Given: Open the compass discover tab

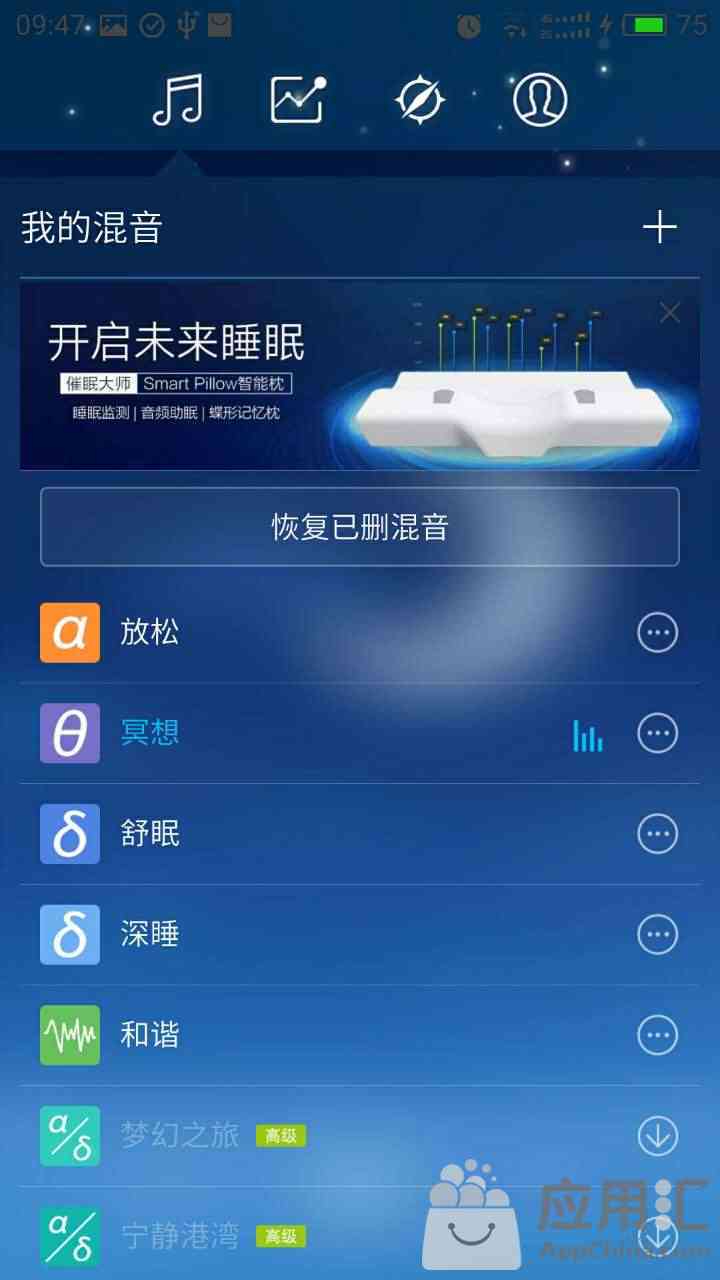Looking at the screenshot, I should (419, 100).
